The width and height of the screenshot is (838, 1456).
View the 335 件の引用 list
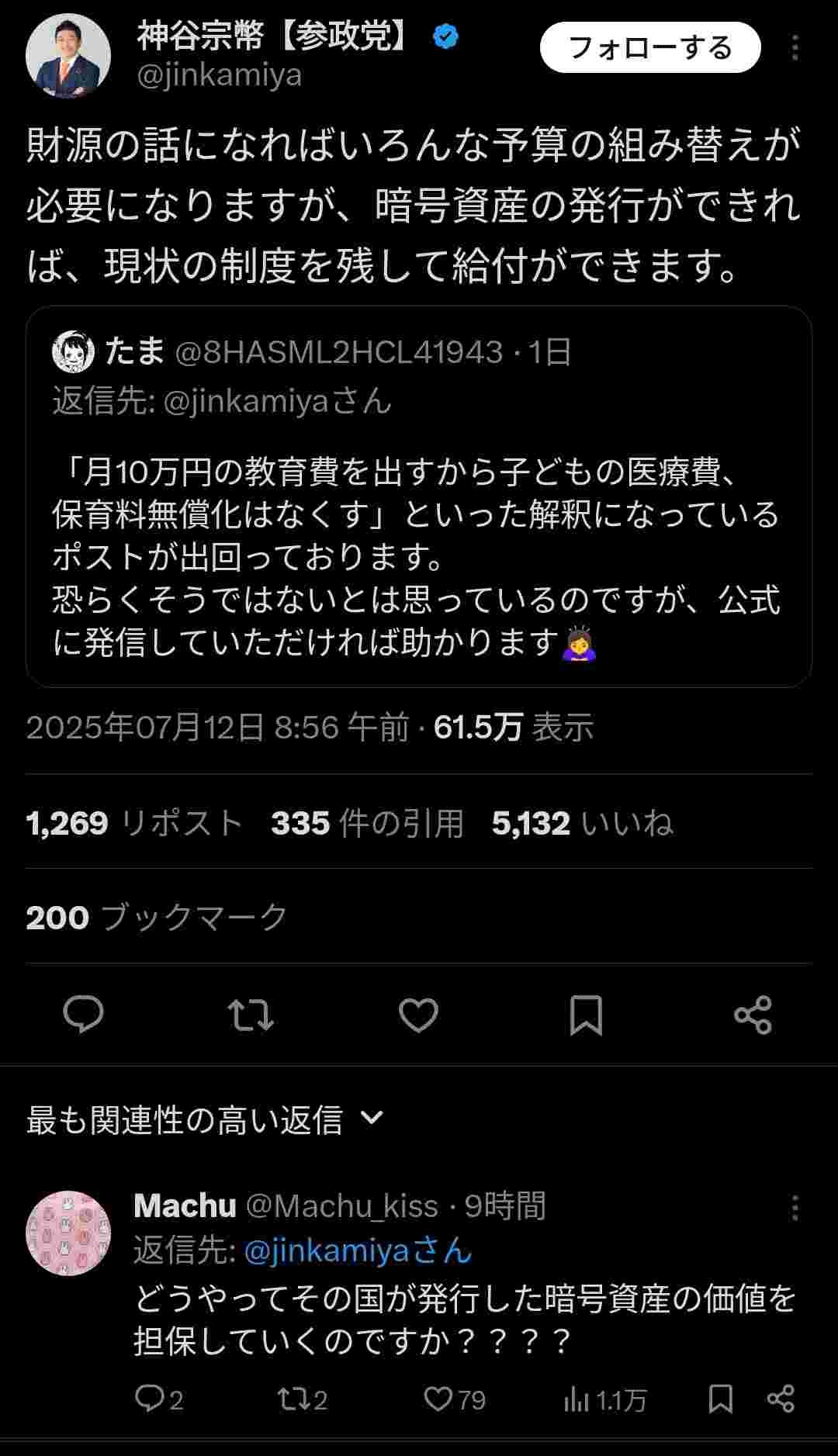[367, 823]
